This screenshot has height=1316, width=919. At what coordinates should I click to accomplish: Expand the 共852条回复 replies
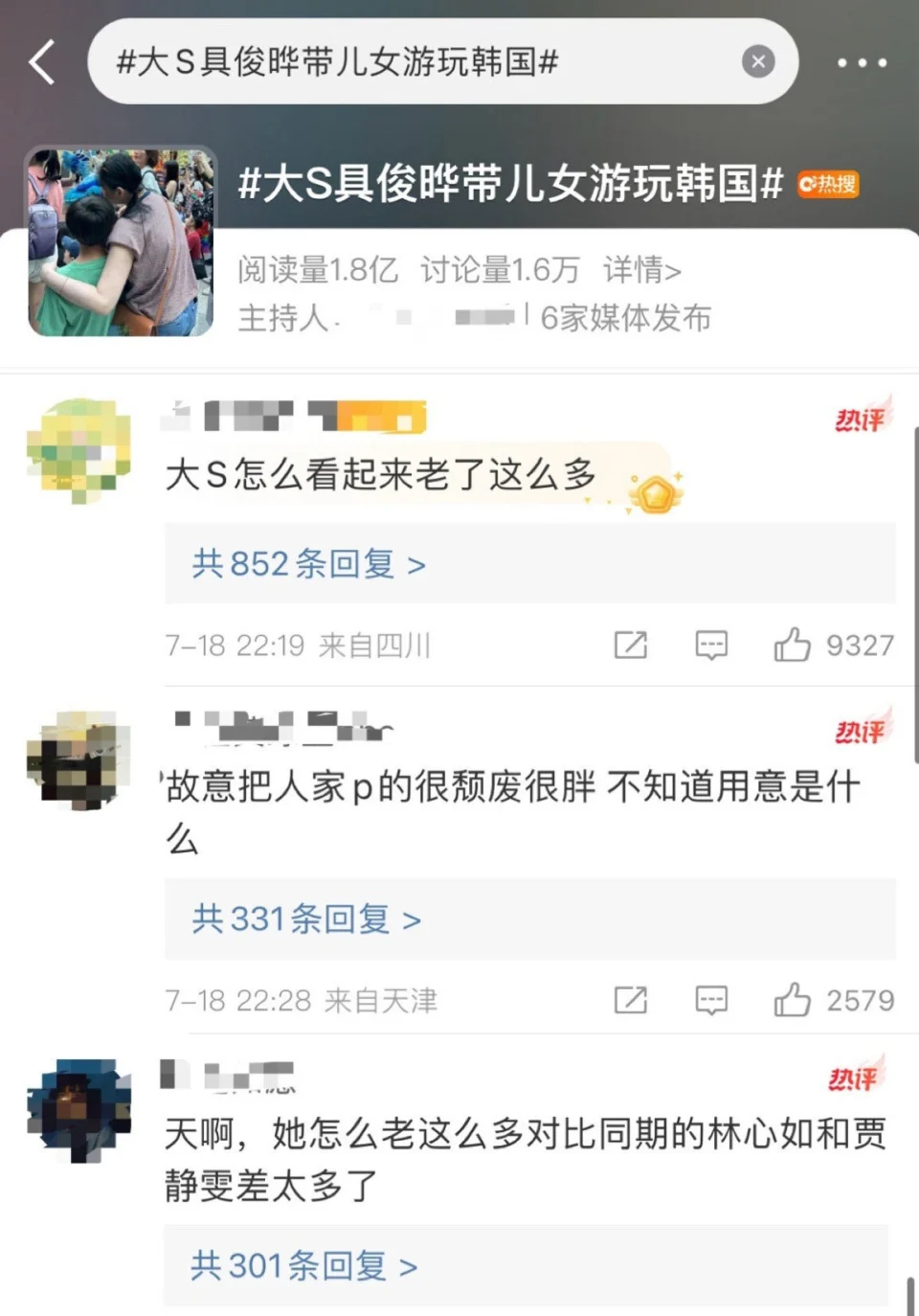308,564
